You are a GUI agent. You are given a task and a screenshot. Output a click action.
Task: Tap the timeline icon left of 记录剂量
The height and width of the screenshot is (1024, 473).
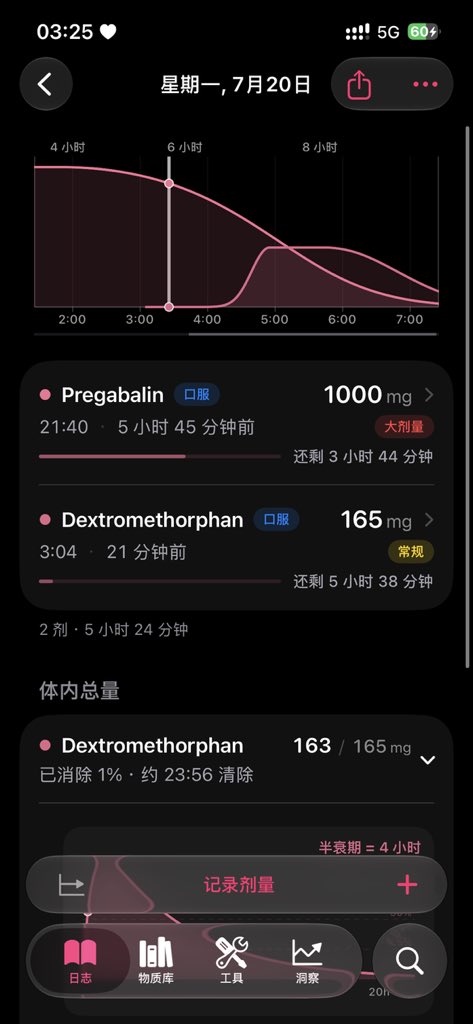click(71, 885)
